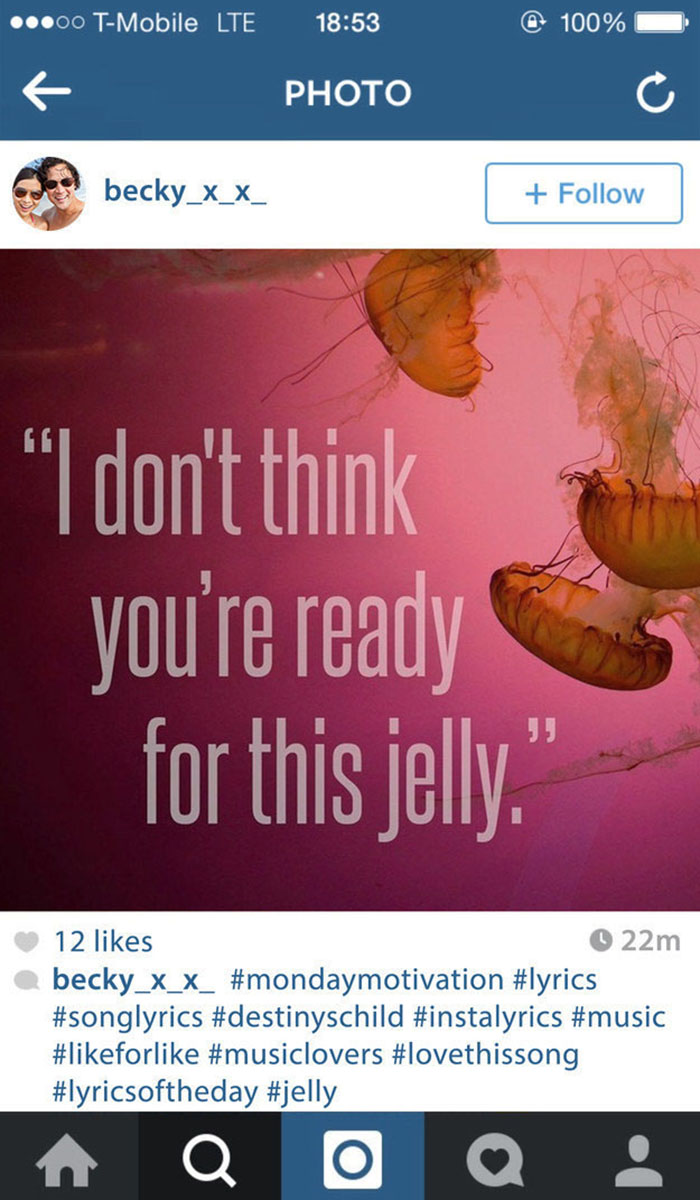Open the #lyricsoftheday hashtag
The width and height of the screenshot is (700, 1200).
click(155, 1093)
